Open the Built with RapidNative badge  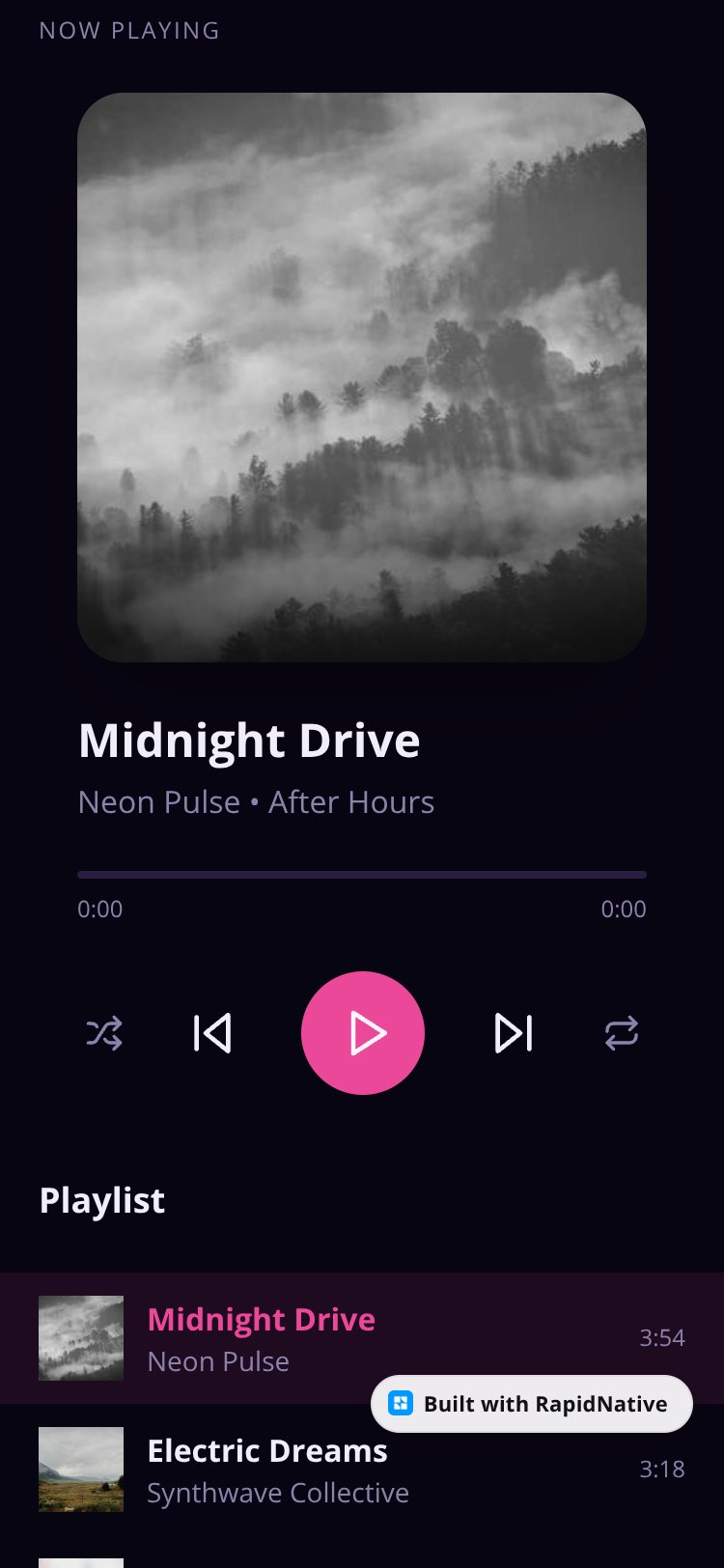[x=532, y=1404]
